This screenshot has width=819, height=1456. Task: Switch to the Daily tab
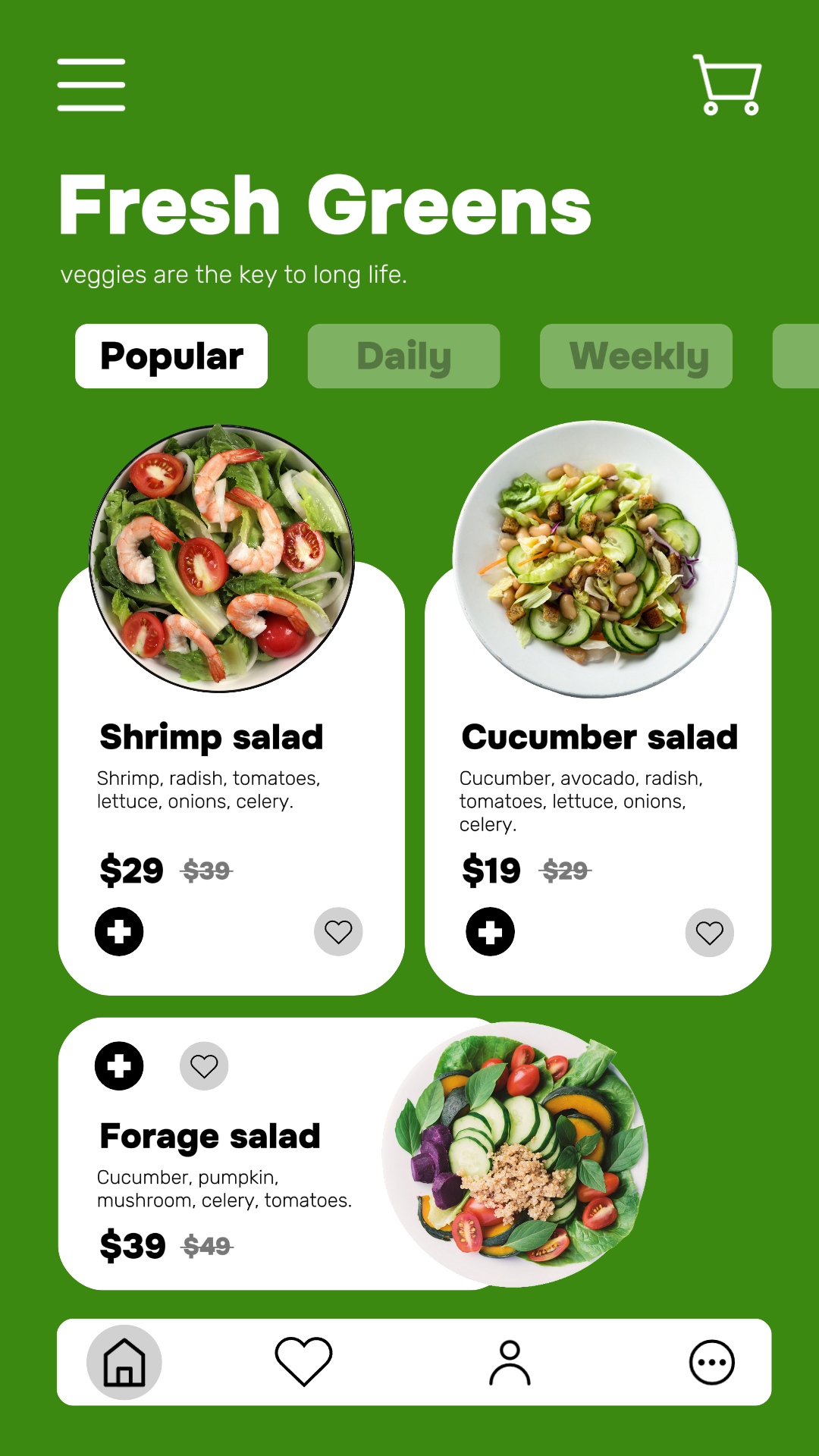(x=403, y=356)
